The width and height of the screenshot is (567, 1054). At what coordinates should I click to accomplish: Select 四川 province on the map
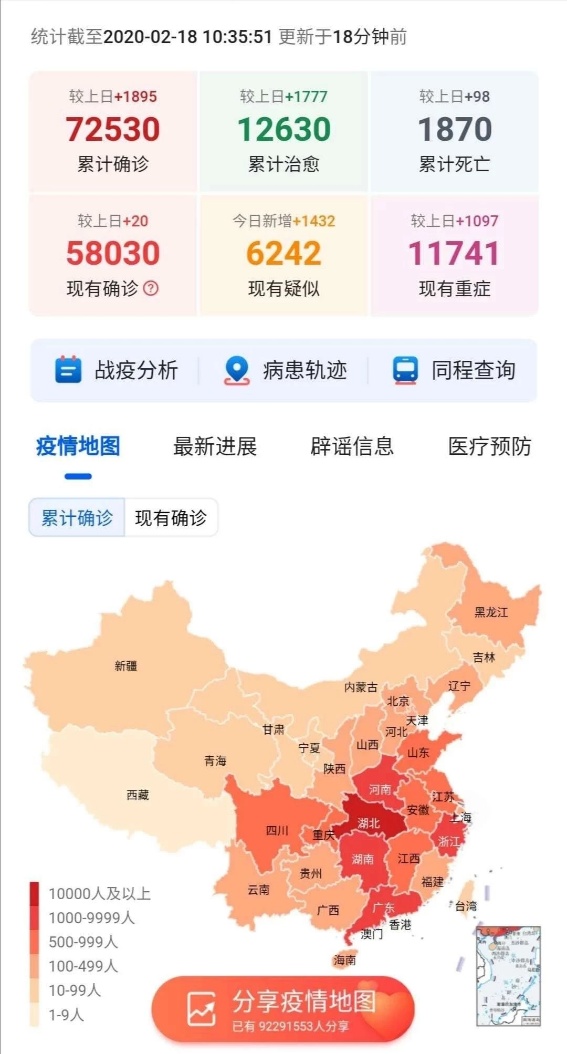[x=277, y=830]
